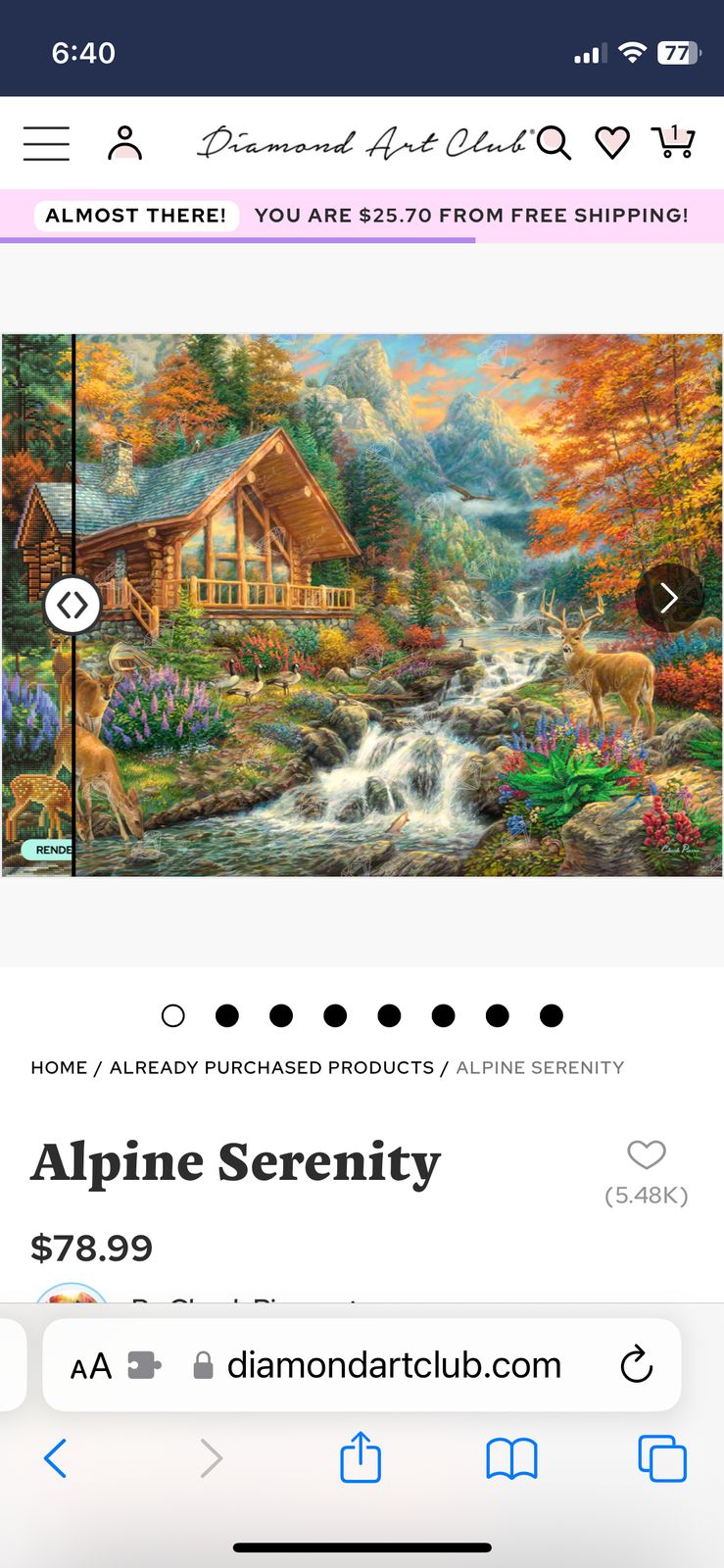
Task: Open the shopping cart
Action: [x=673, y=142]
